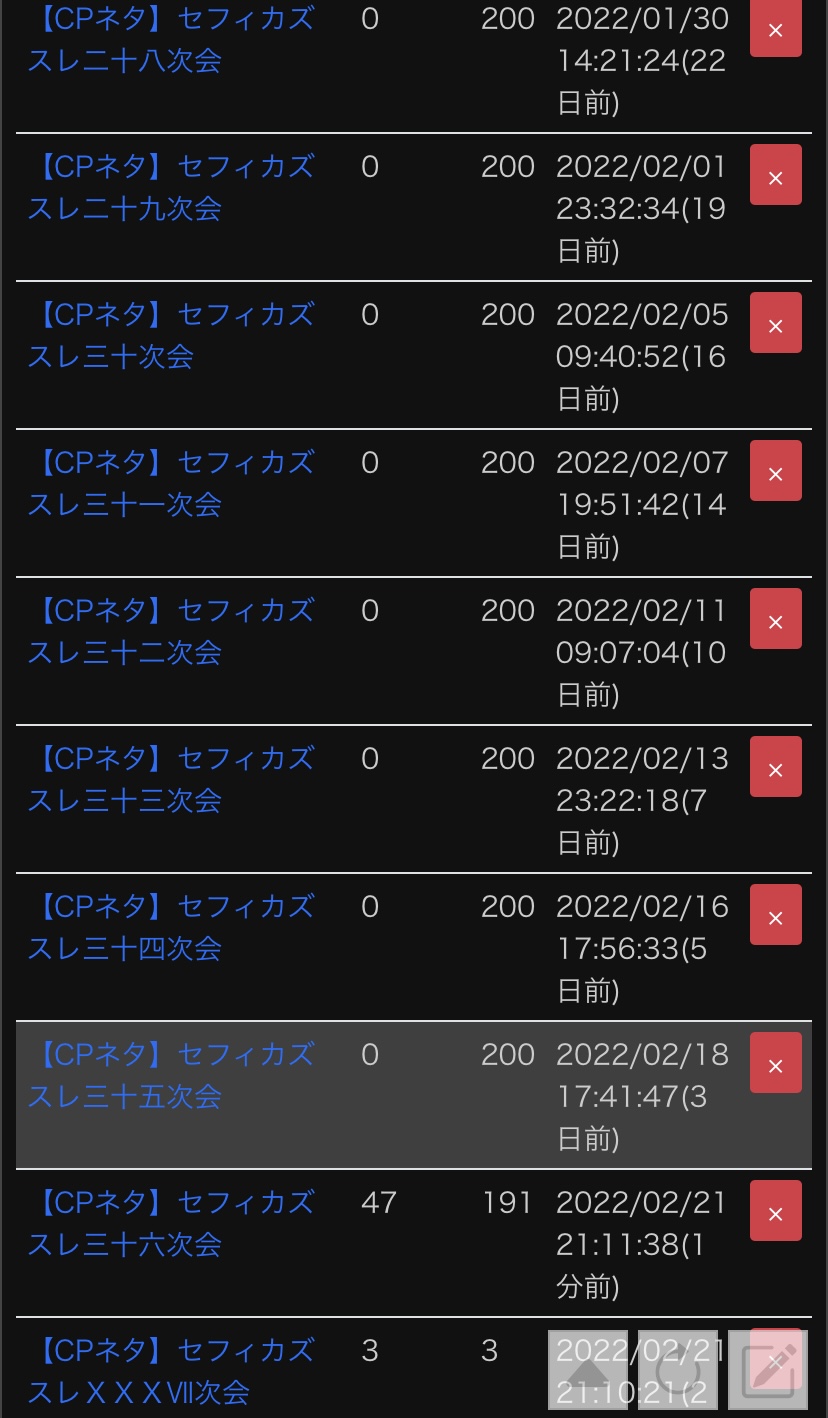The height and width of the screenshot is (1418, 828).
Task: Tap the pencil edit button
Action: coord(768,1370)
